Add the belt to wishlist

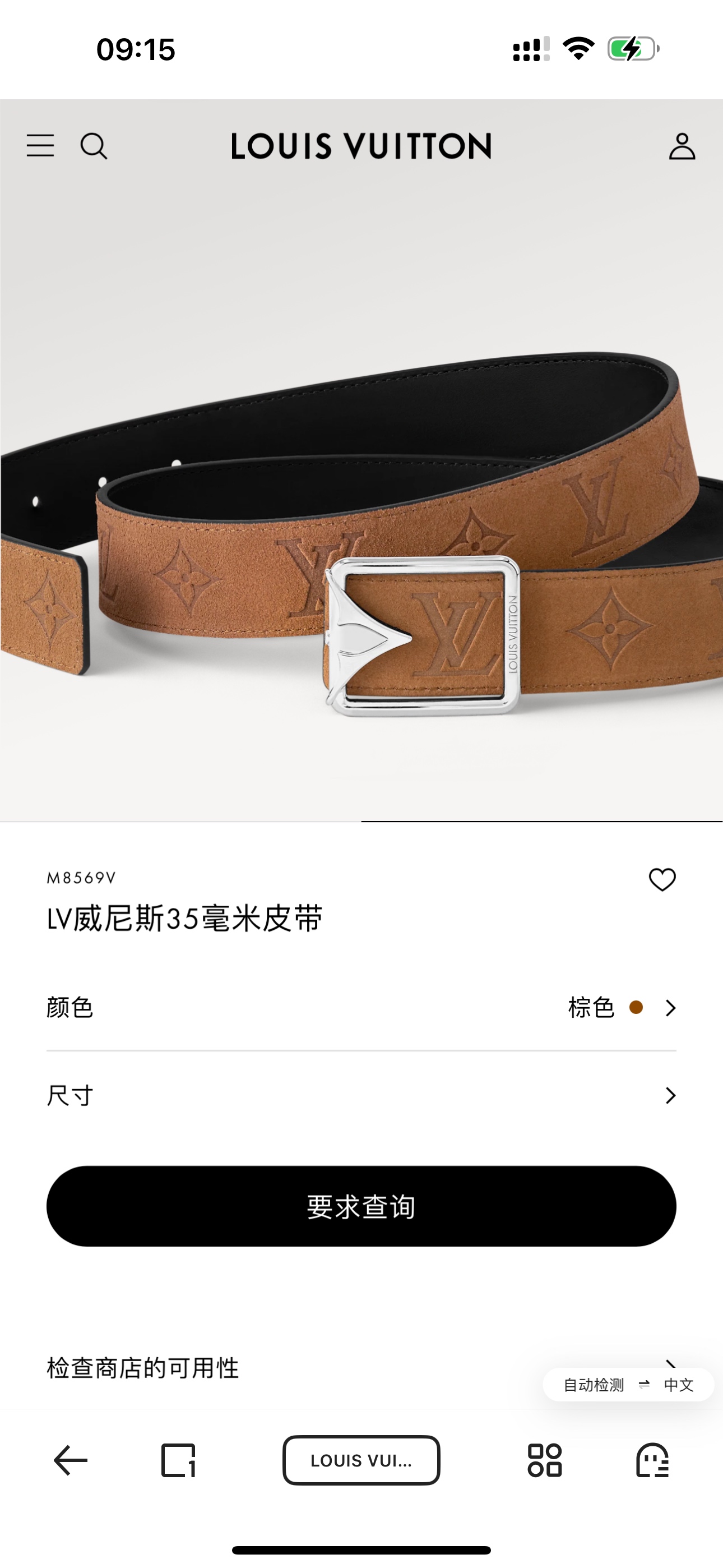pos(662,879)
